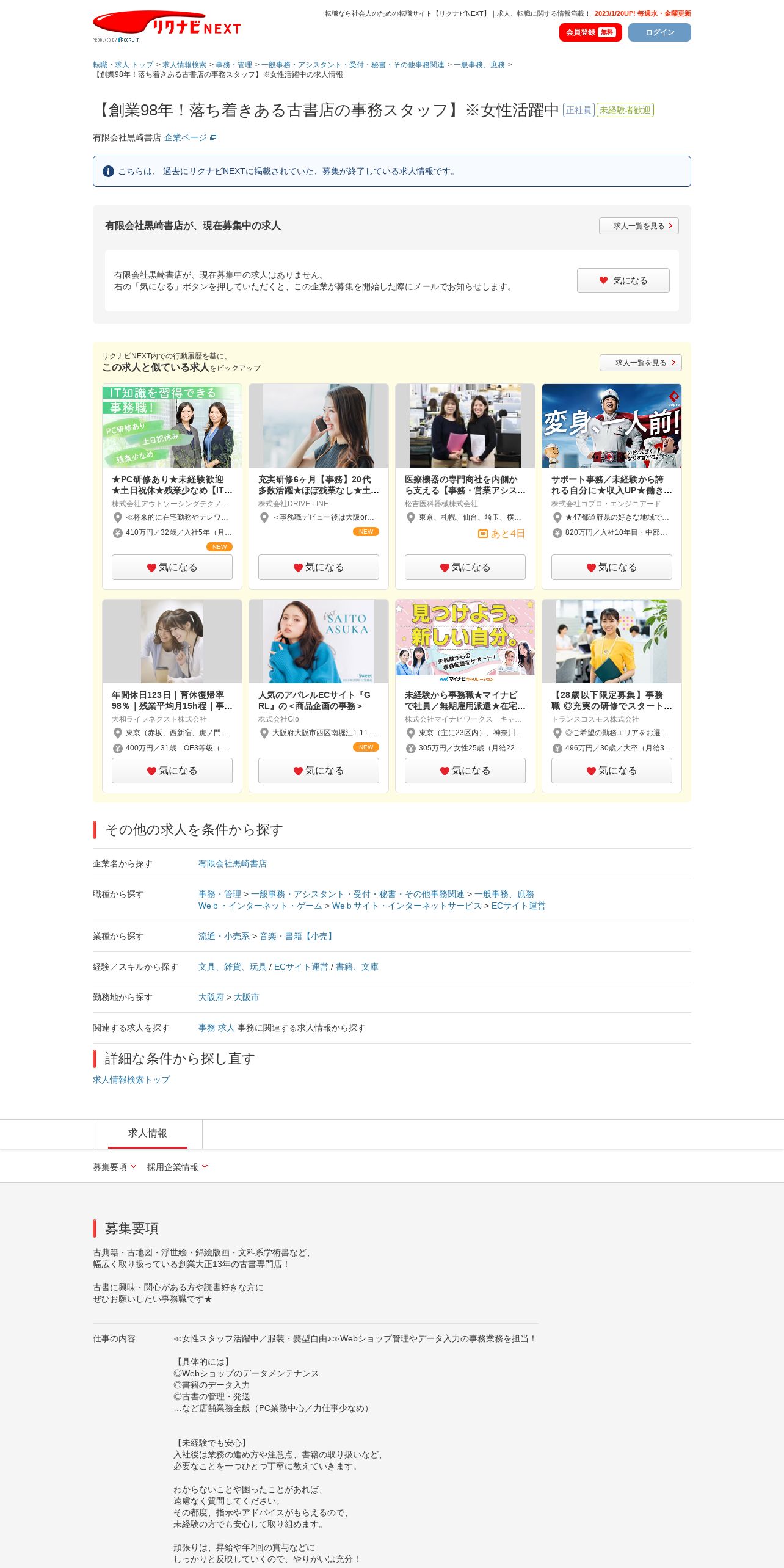This screenshot has height=1568, width=784.
Task: Tap 気になる on the DRIVE LINE job card
Action: point(319,567)
